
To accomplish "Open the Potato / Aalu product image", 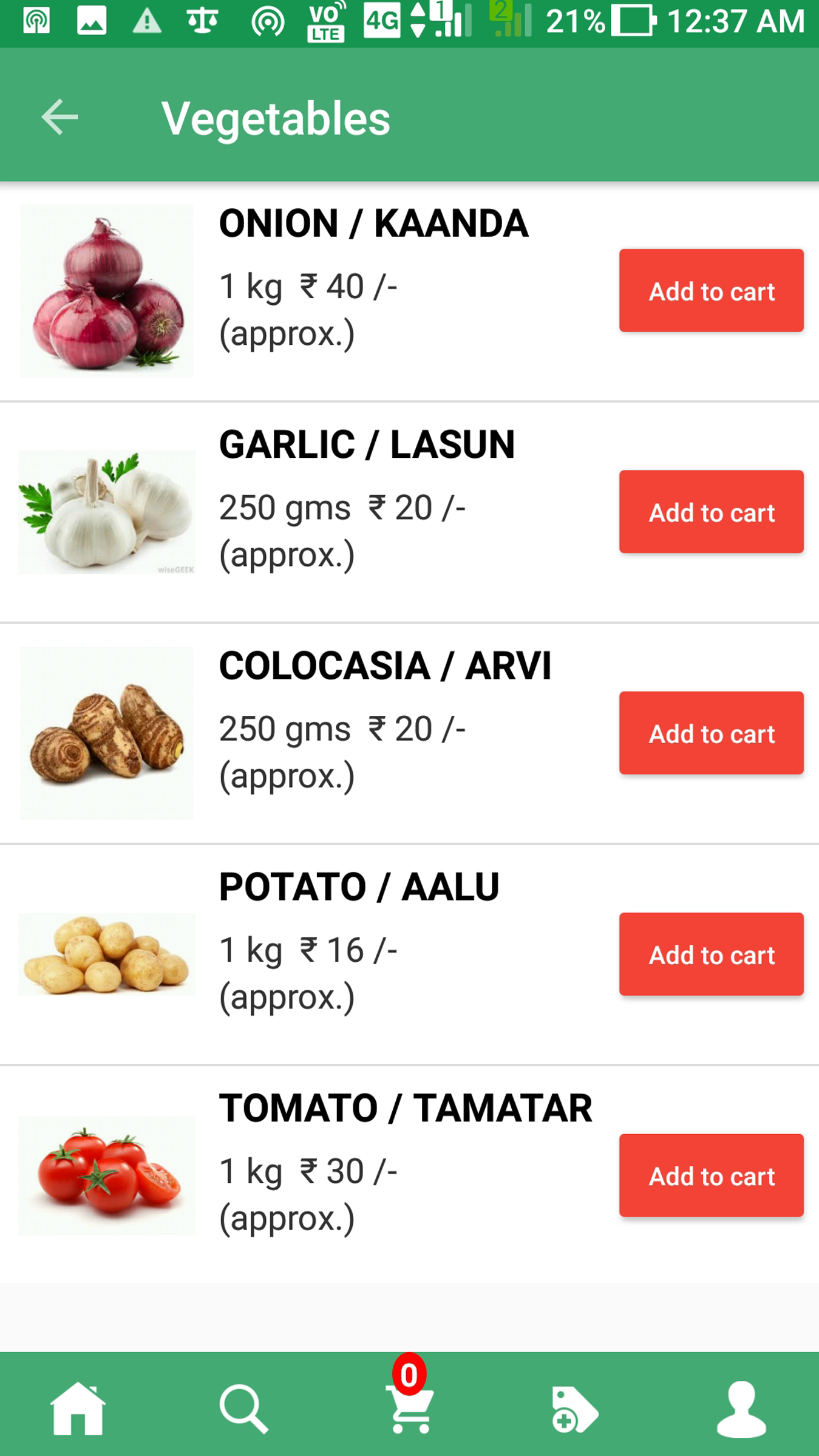I will point(107,954).
